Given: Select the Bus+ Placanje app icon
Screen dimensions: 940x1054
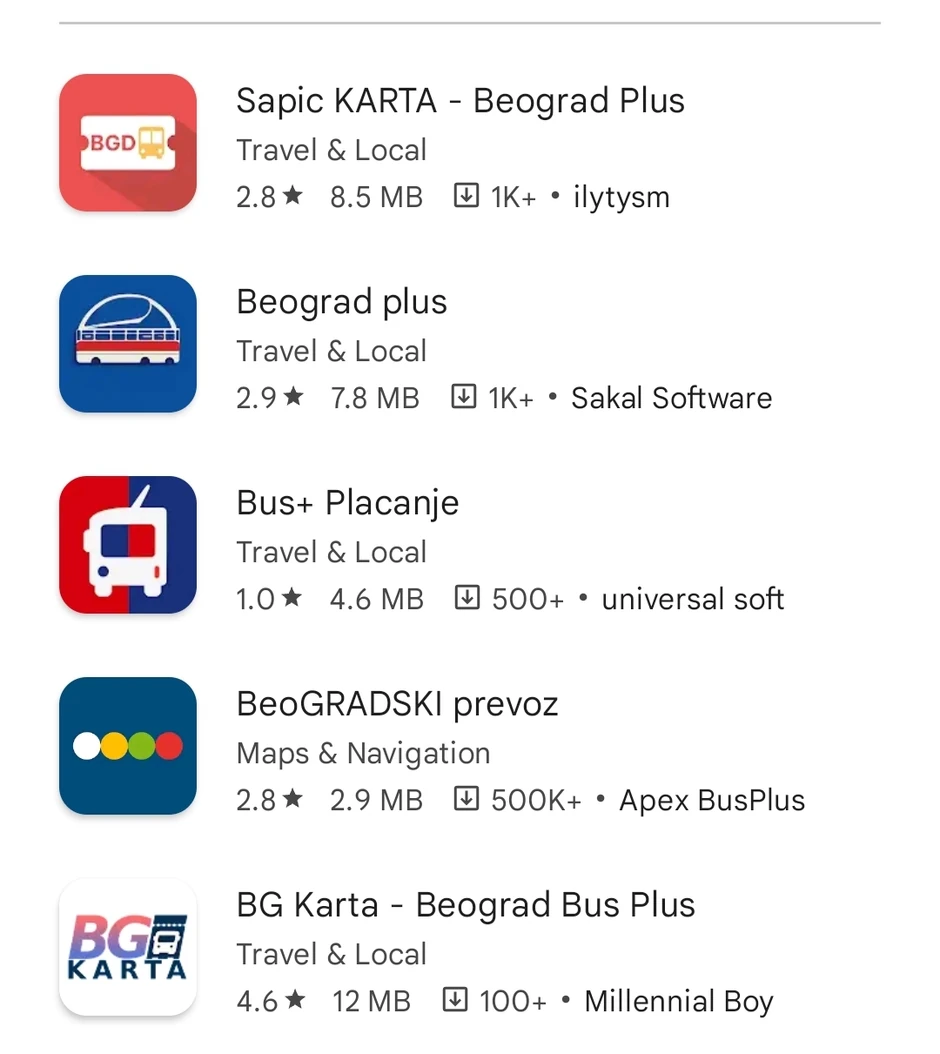Looking at the screenshot, I should click(127, 544).
